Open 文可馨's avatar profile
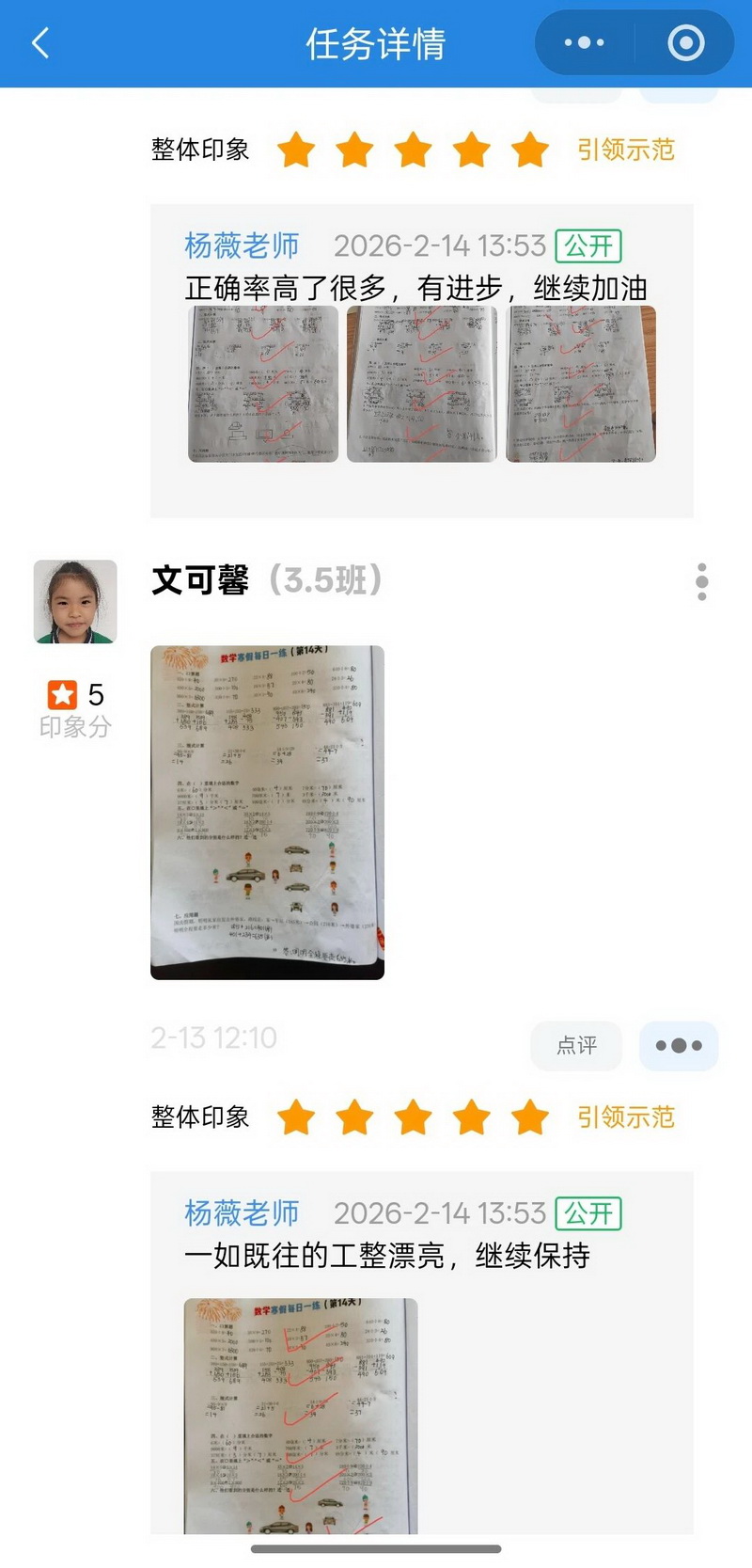 coord(75,602)
